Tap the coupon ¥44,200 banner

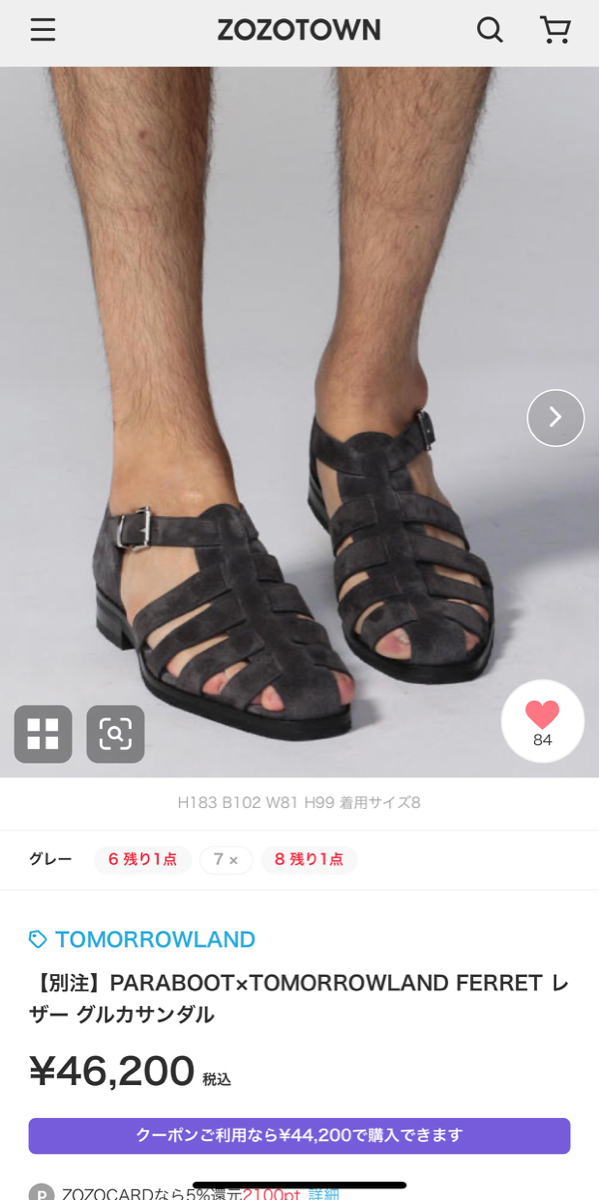[x=299, y=1136]
